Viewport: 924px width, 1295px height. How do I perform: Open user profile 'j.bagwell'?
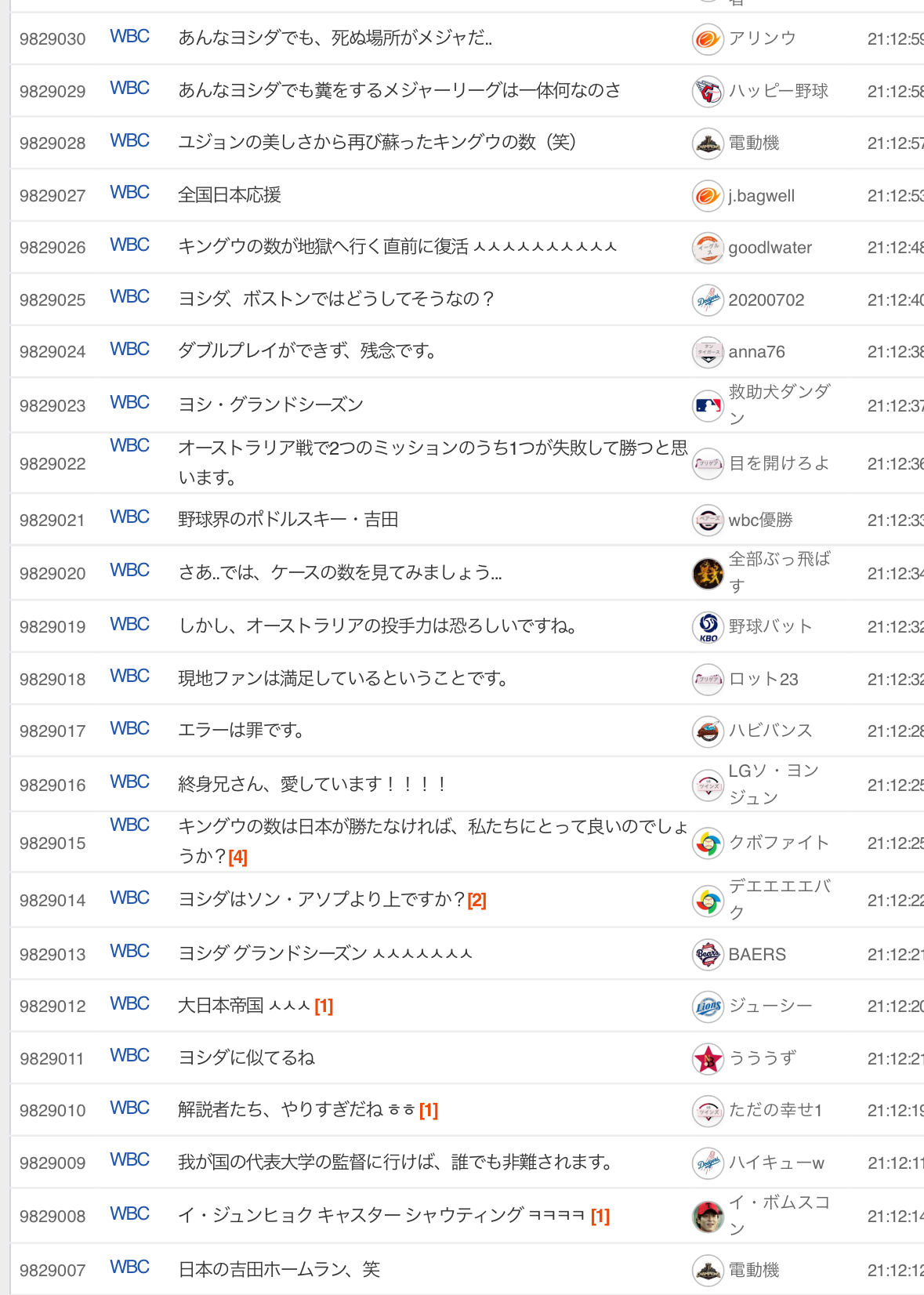pos(761,196)
